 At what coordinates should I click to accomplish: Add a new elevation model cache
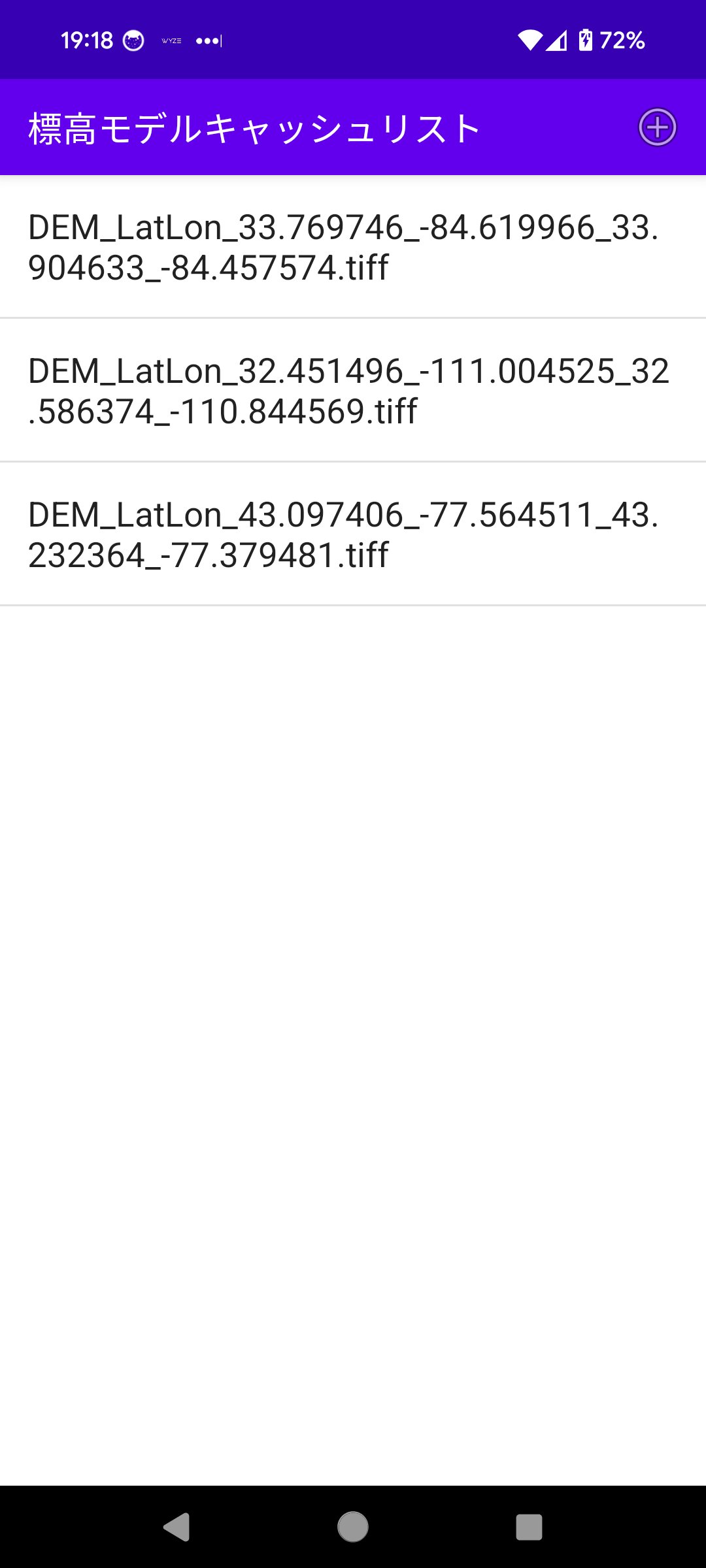657,127
